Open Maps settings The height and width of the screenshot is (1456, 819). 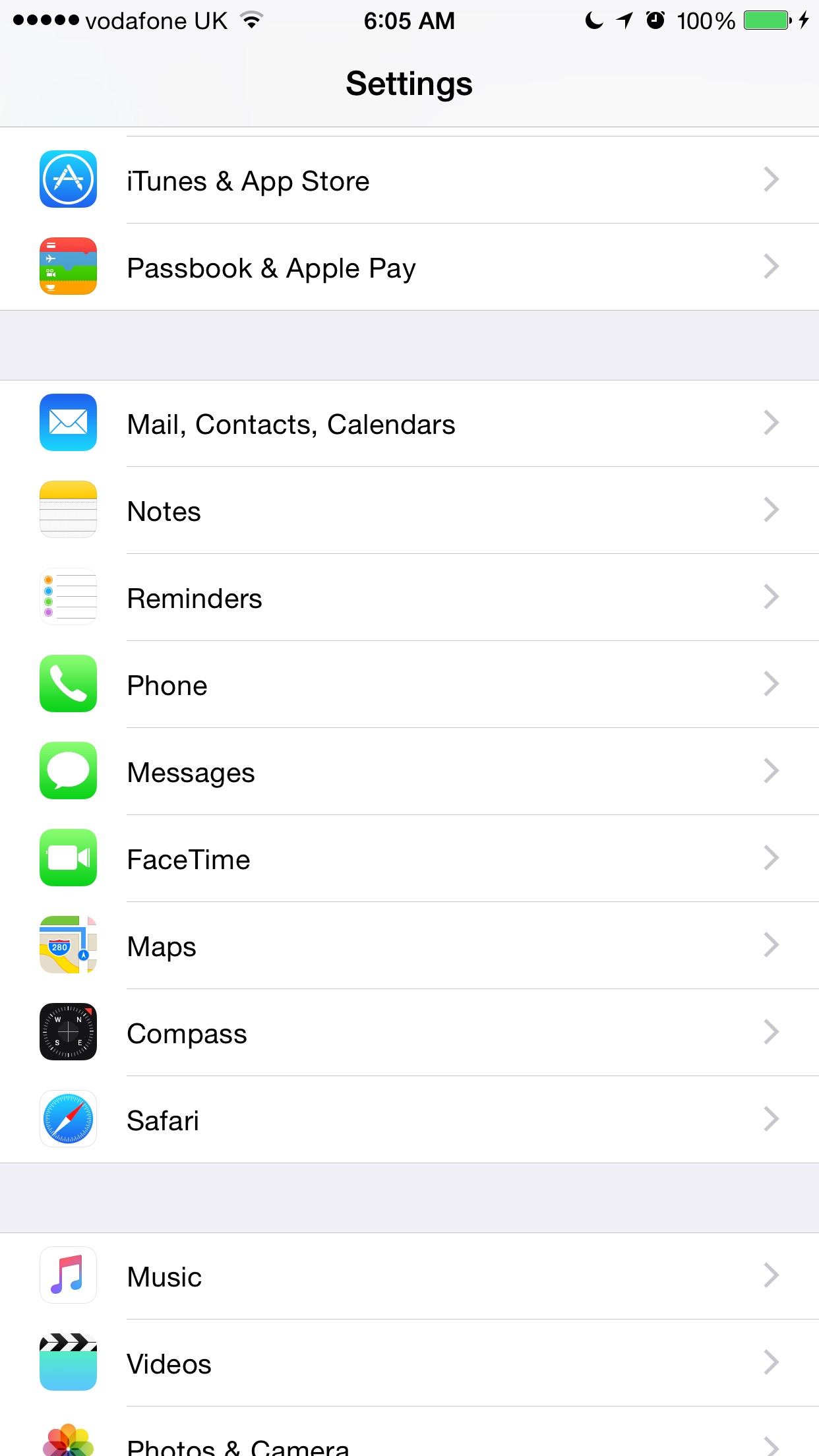pyautogui.click(x=409, y=946)
